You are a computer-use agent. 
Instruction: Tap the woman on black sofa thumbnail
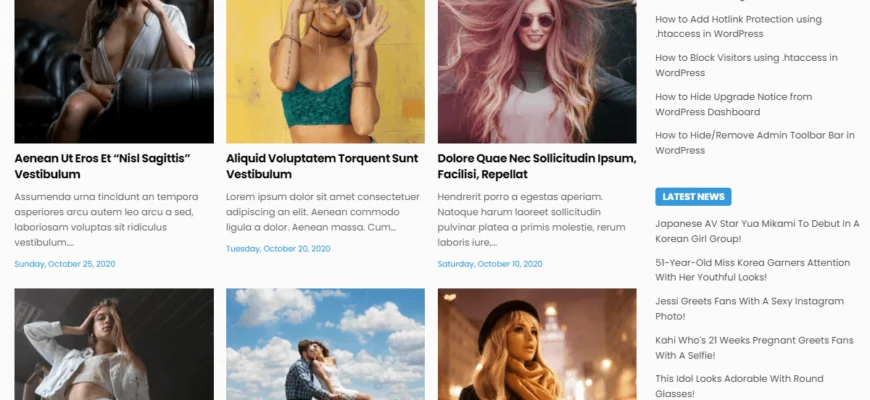(x=114, y=70)
